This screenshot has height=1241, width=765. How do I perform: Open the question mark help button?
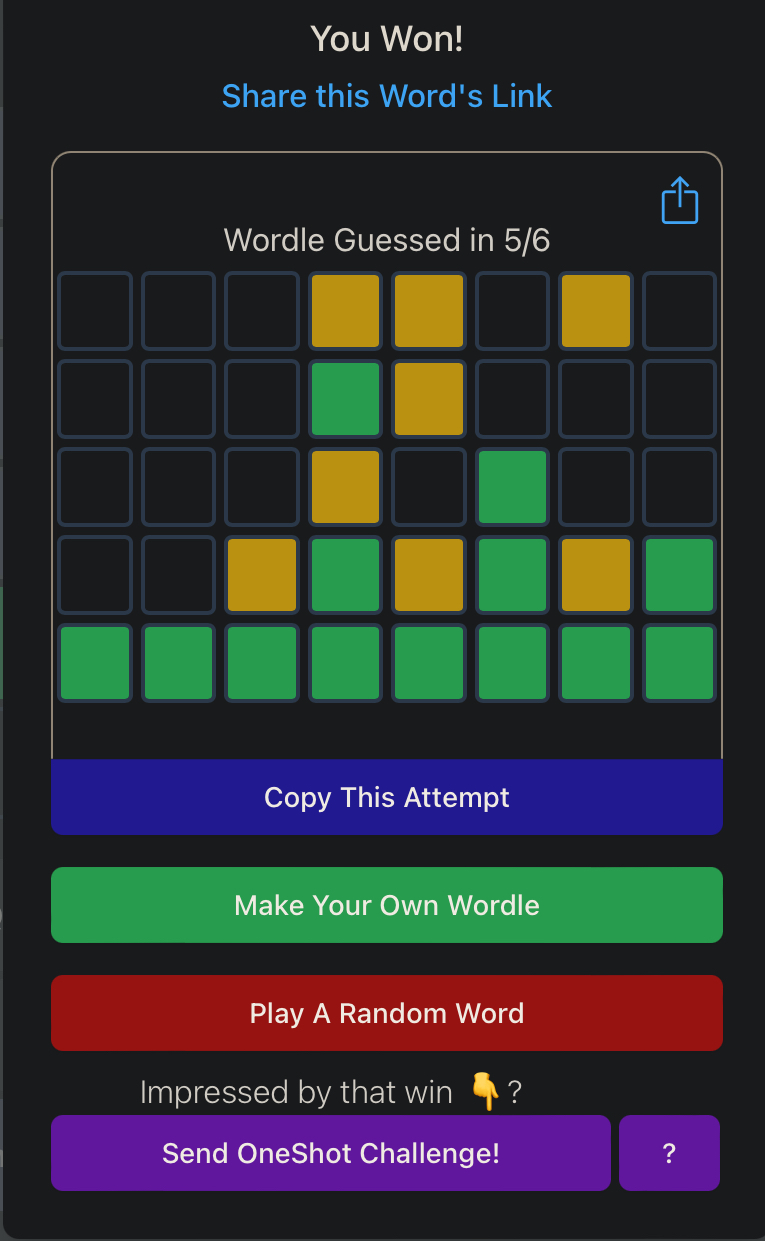tap(669, 1153)
